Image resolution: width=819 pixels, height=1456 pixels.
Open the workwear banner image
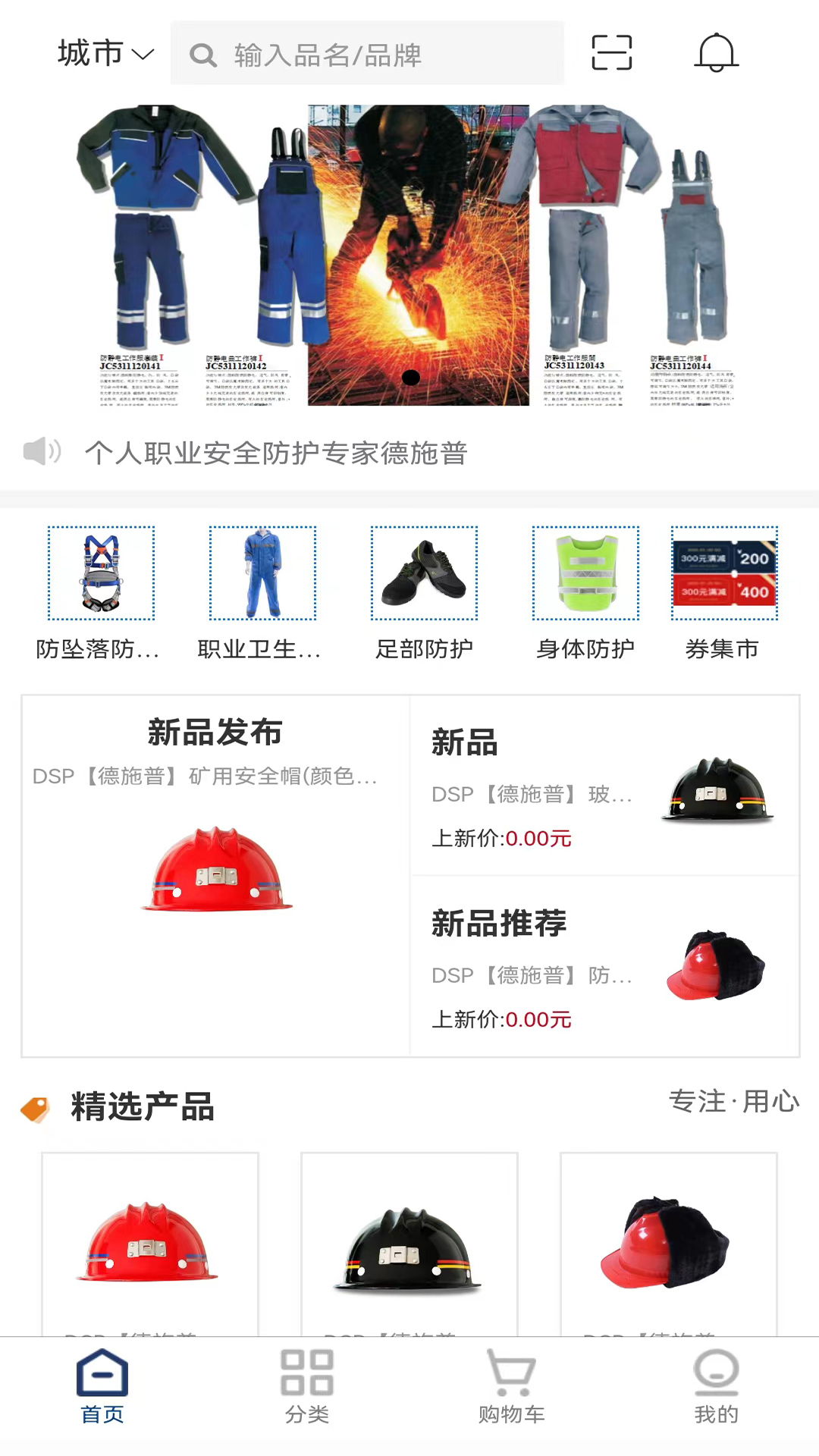point(409,256)
